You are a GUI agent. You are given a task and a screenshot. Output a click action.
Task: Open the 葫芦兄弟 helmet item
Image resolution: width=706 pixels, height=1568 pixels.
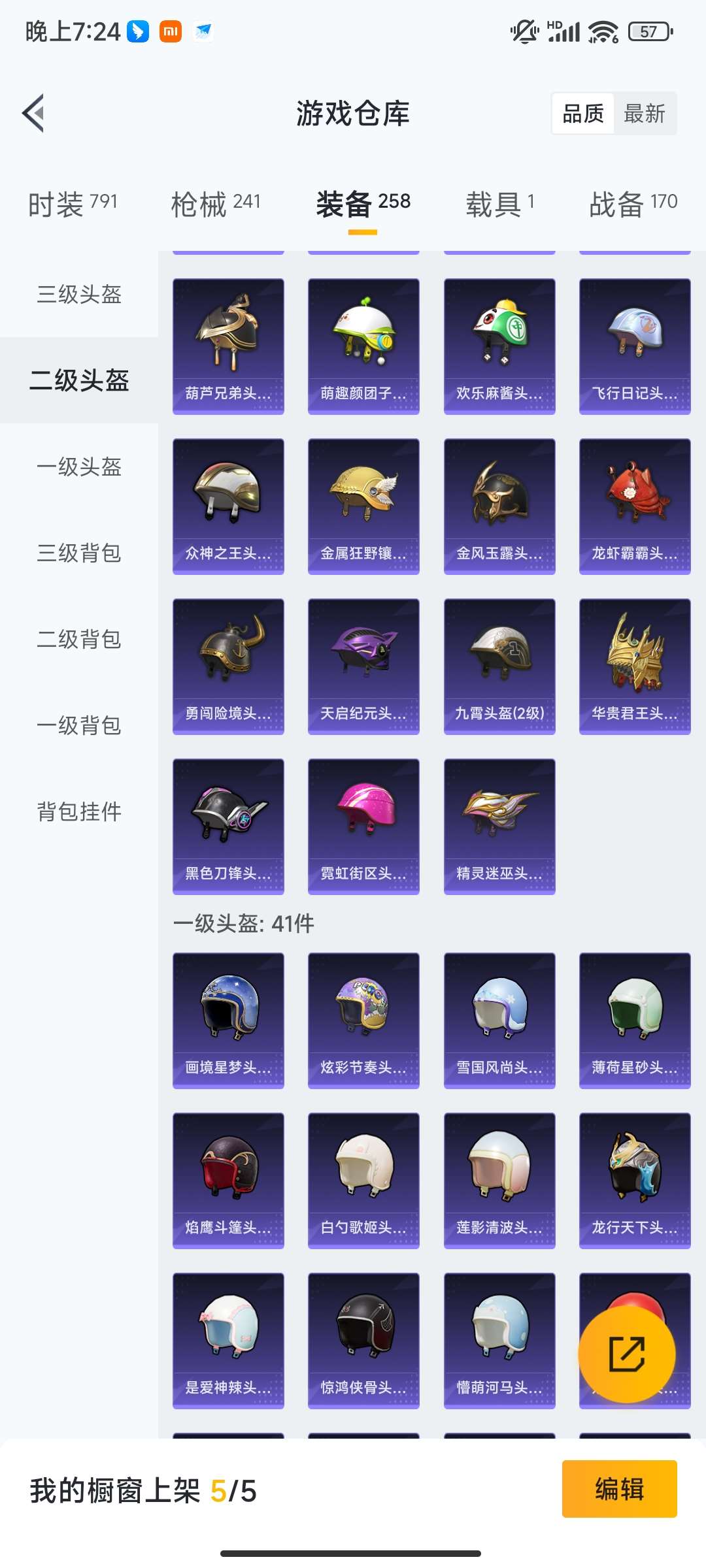tap(228, 346)
